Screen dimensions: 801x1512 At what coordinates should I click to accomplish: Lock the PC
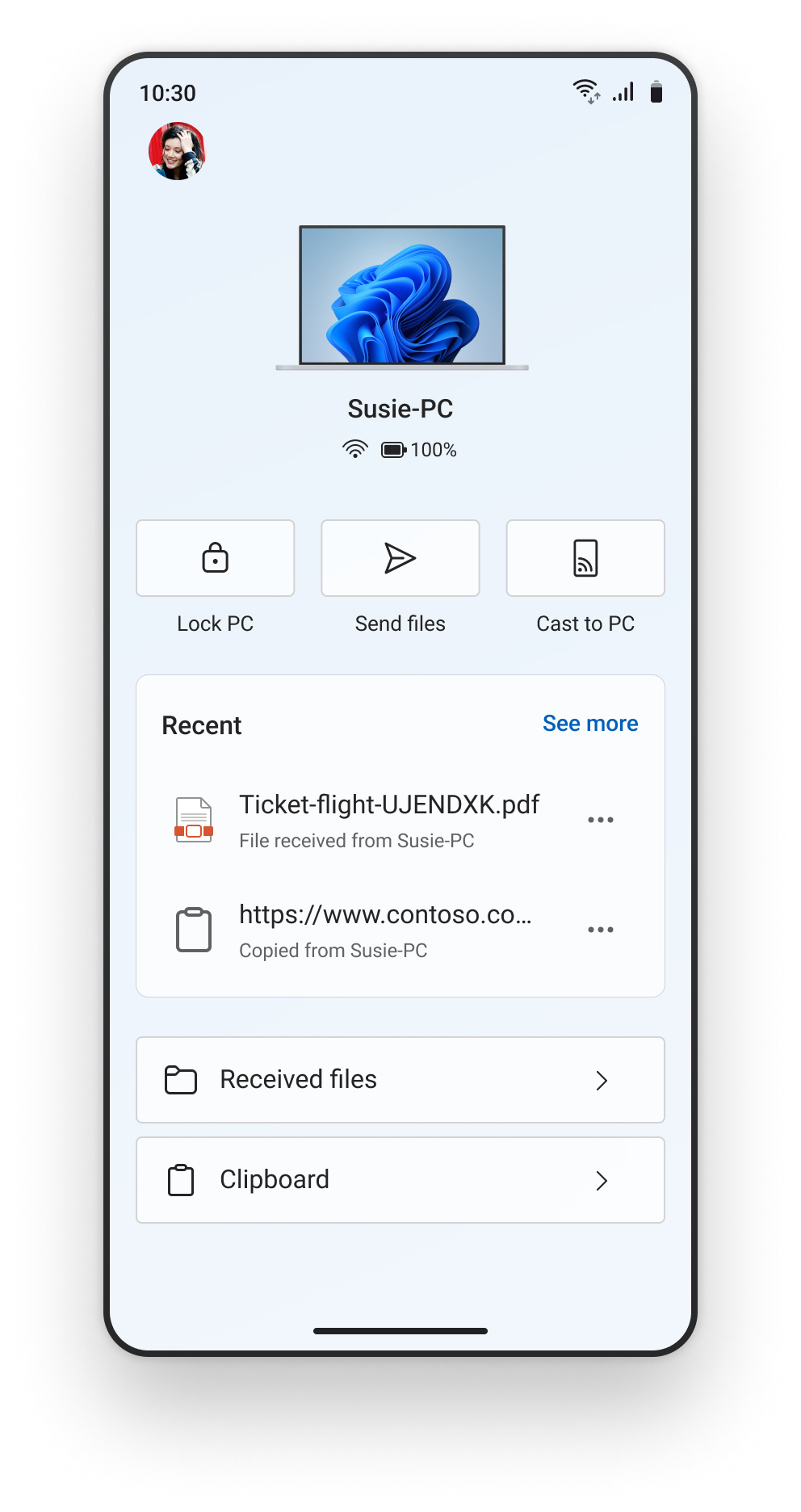pyautogui.click(x=215, y=558)
